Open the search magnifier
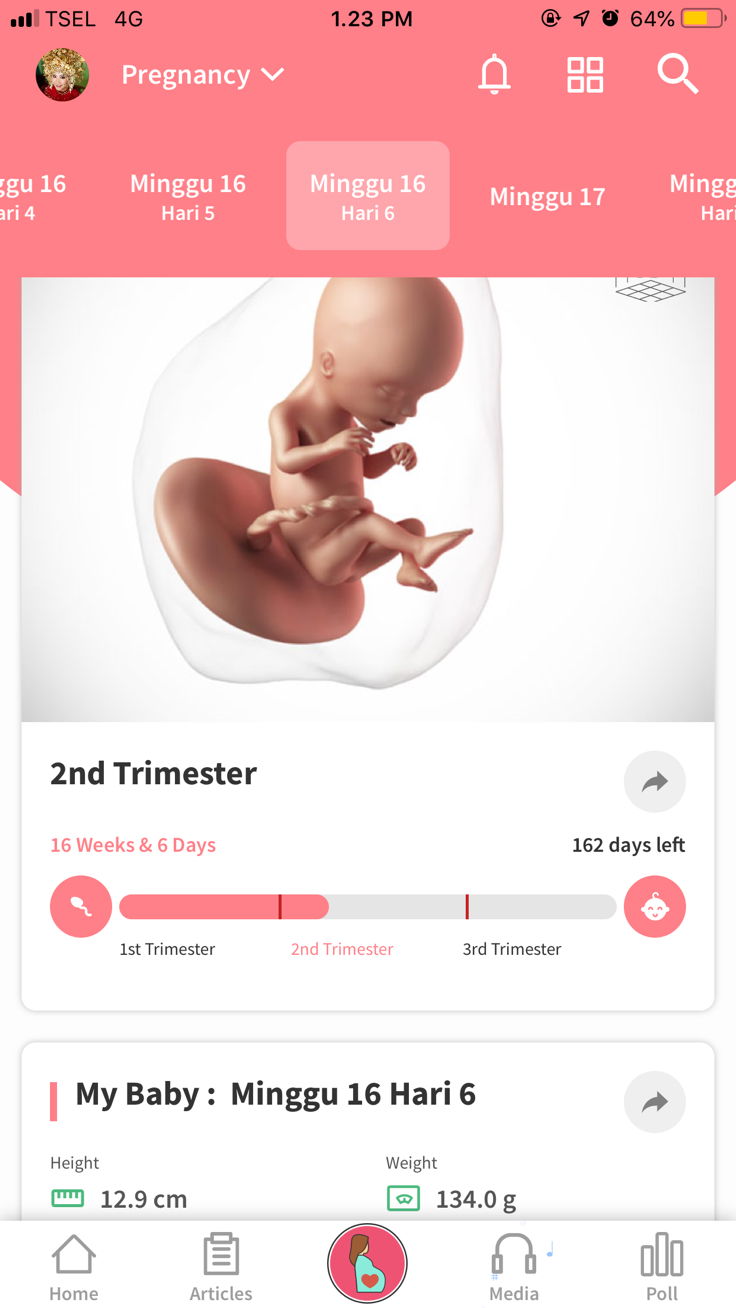 (677, 75)
